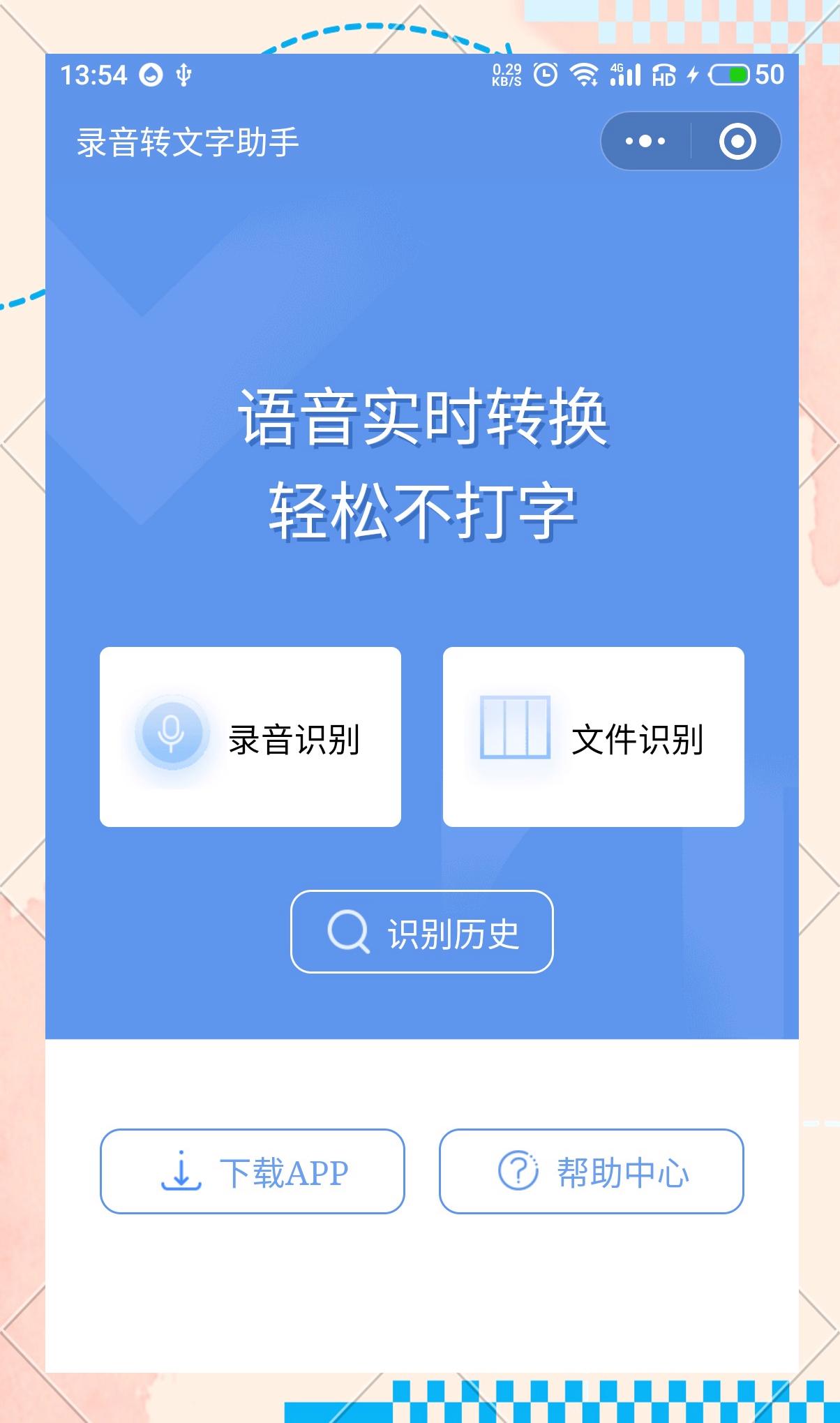Open 帮助中心 help center
840x1423 pixels.
pyautogui.click(x=591, y=1171)
